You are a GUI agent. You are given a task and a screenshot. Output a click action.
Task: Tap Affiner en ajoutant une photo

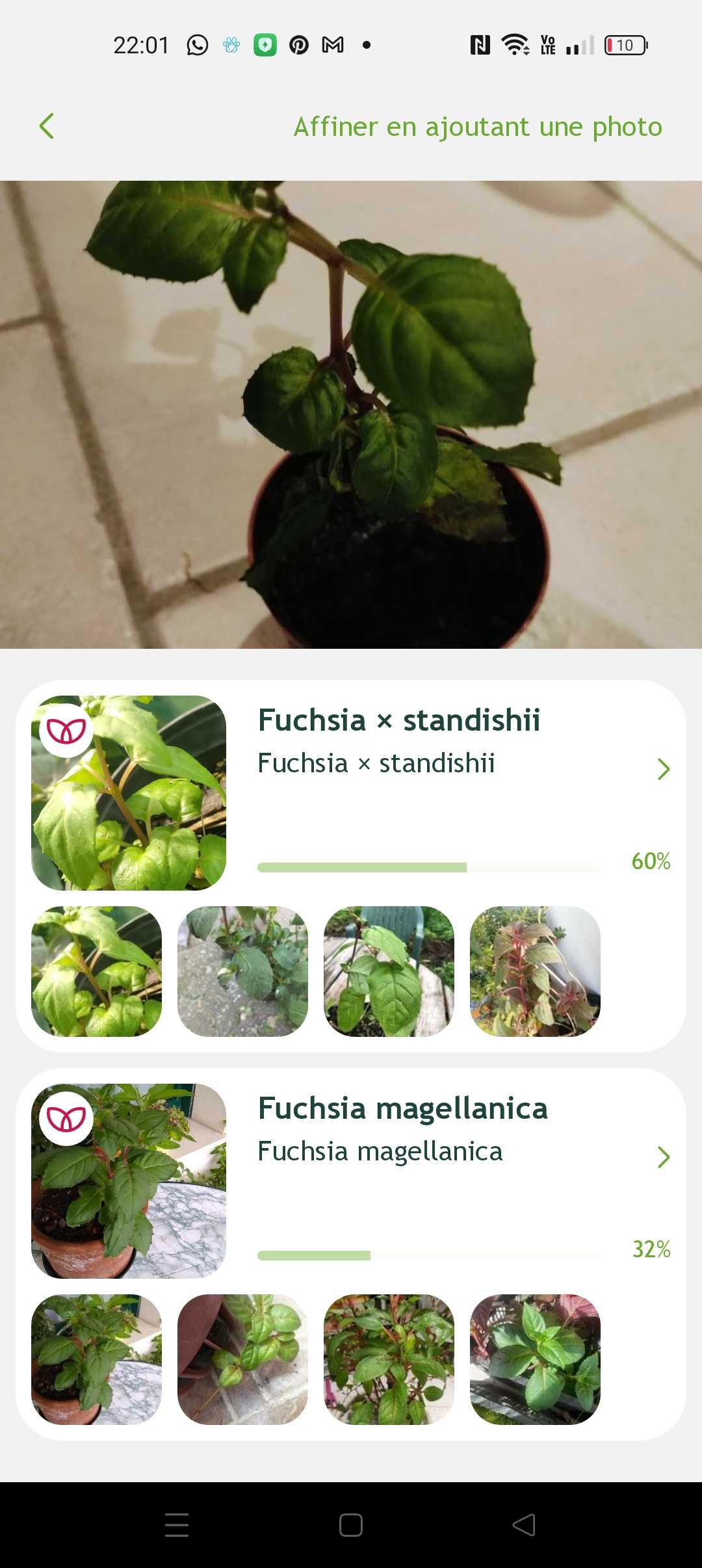(x=478, y=127)
